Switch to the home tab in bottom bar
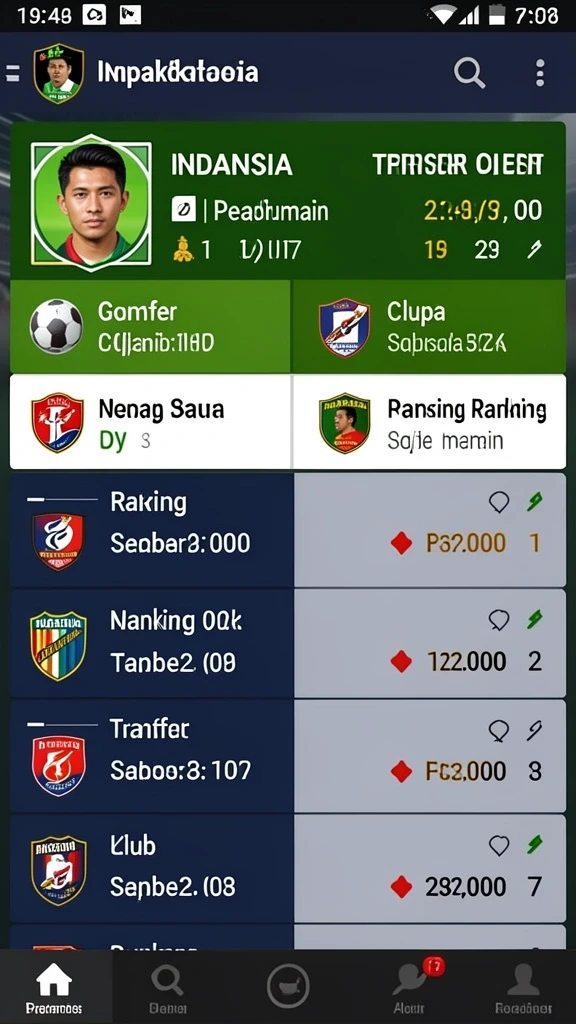 pos(54,987)
